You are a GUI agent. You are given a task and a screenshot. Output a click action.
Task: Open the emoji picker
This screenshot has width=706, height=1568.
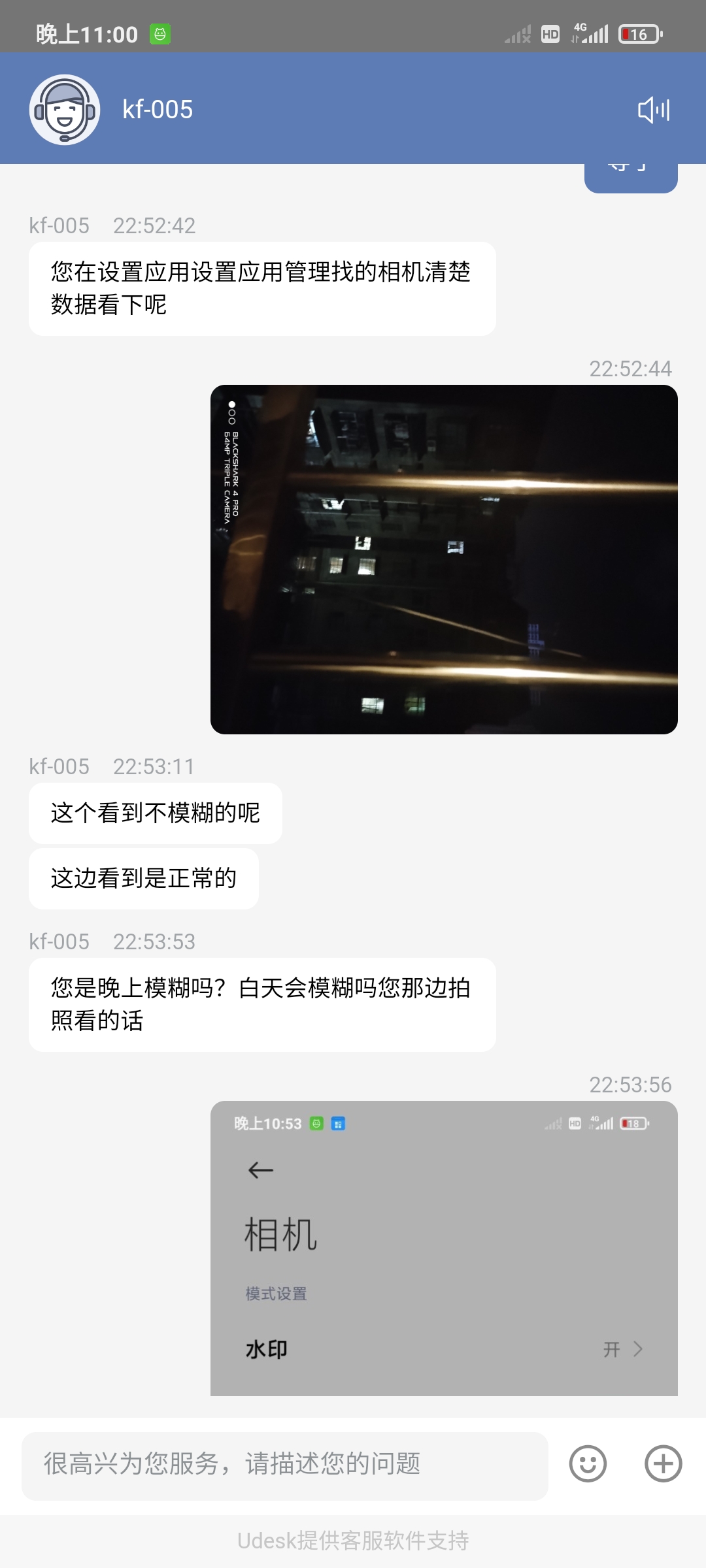[588, 1463]
